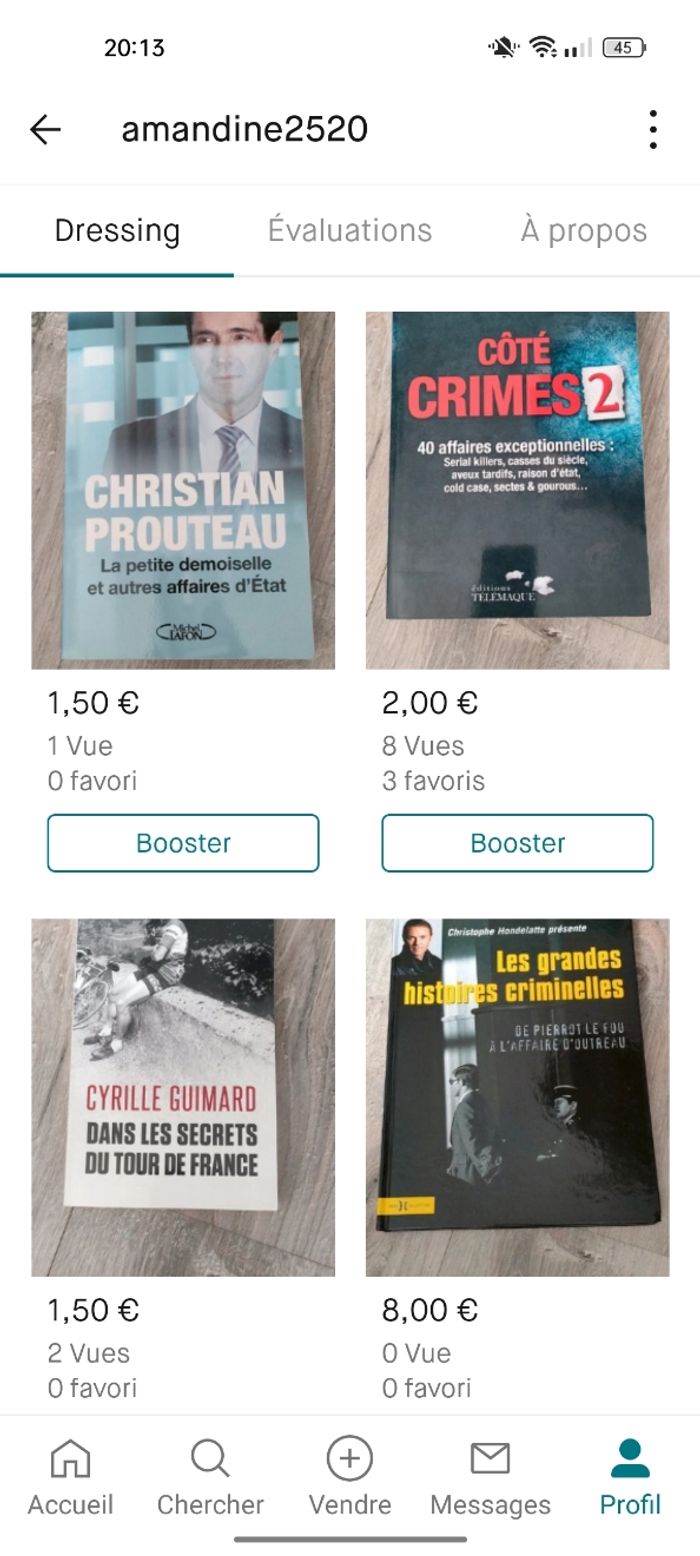Switch to the À propos tab

583,230
